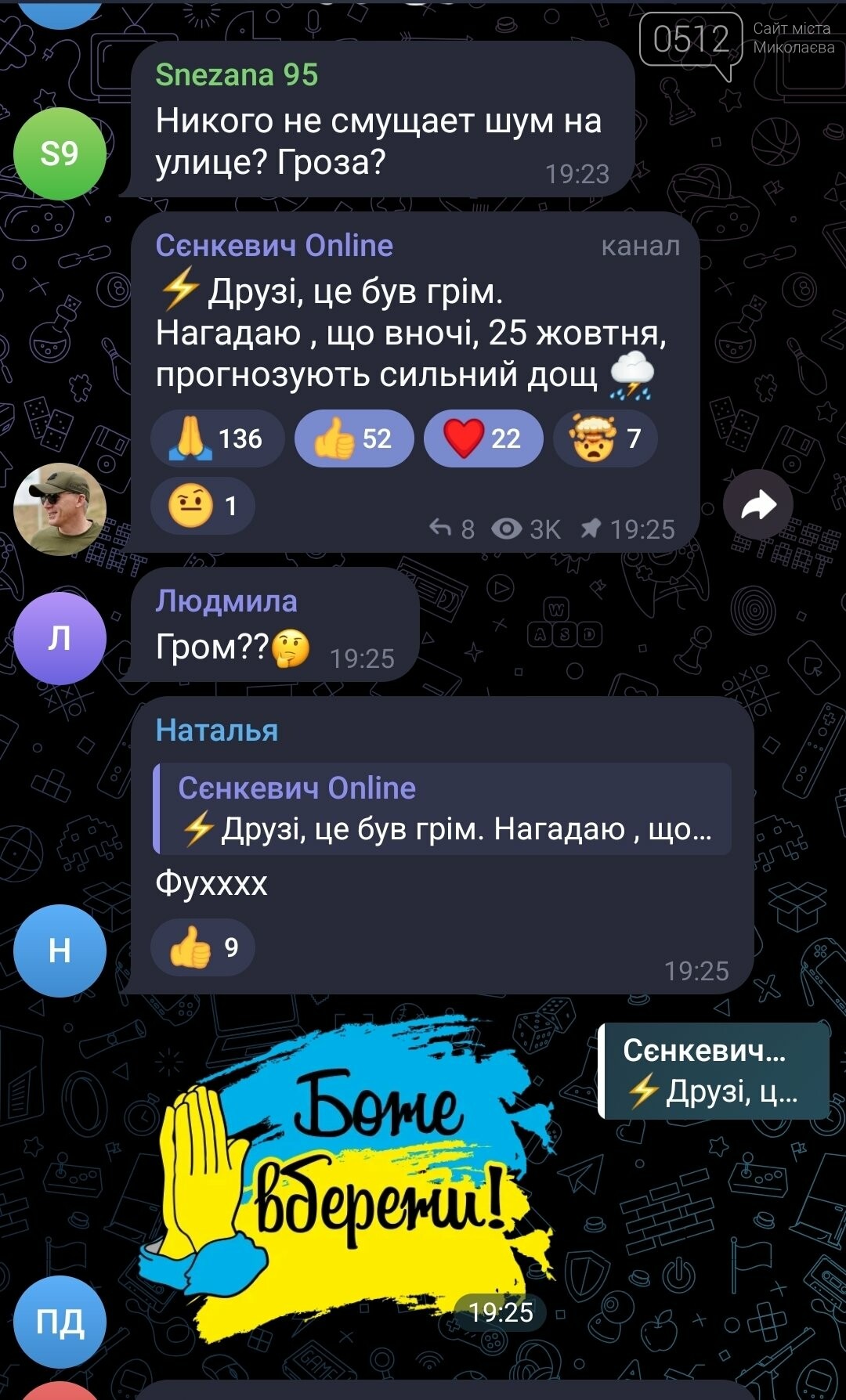Open Snezana 95's profile avatar
The image size is (846, 1400).
tap(60, 153)
